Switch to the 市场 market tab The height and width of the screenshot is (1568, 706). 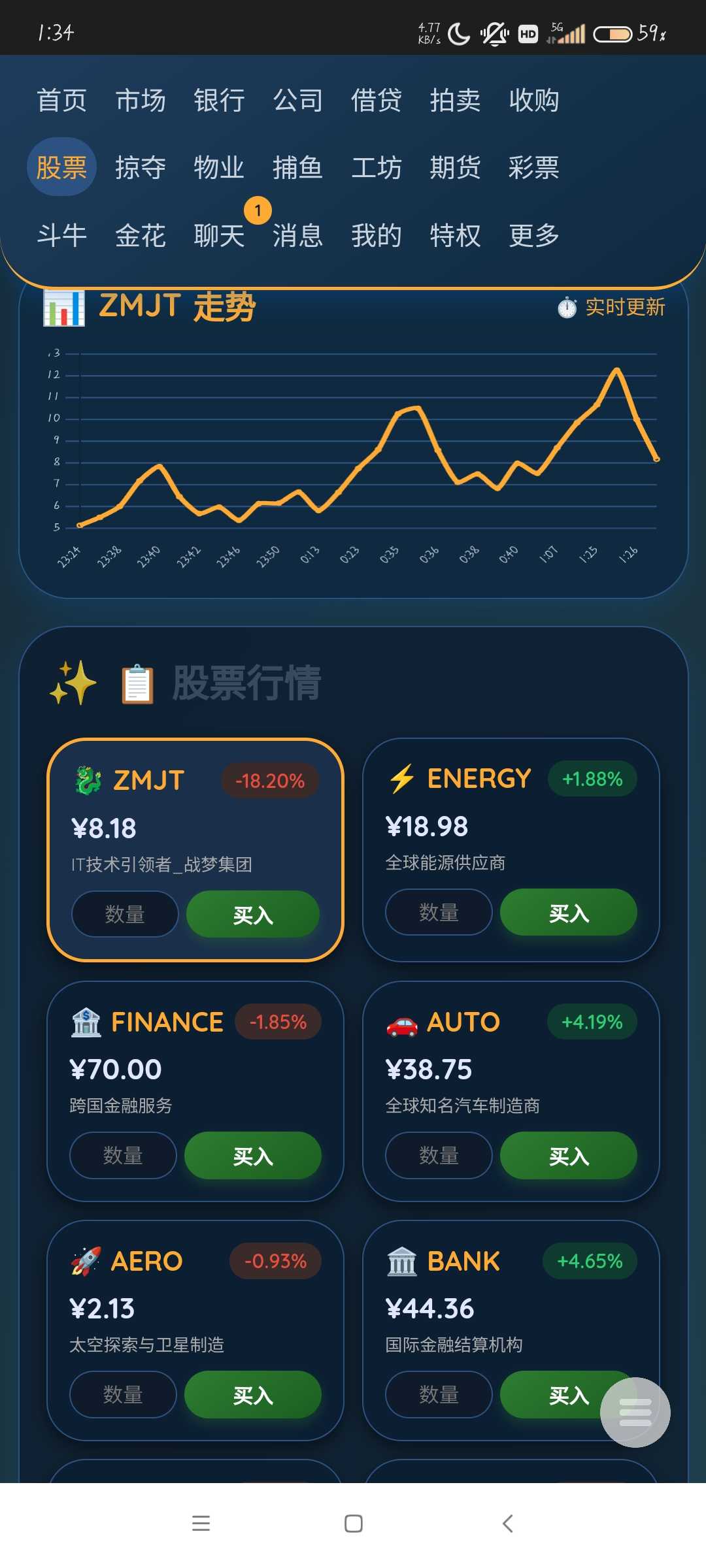[x=141, y=101]
